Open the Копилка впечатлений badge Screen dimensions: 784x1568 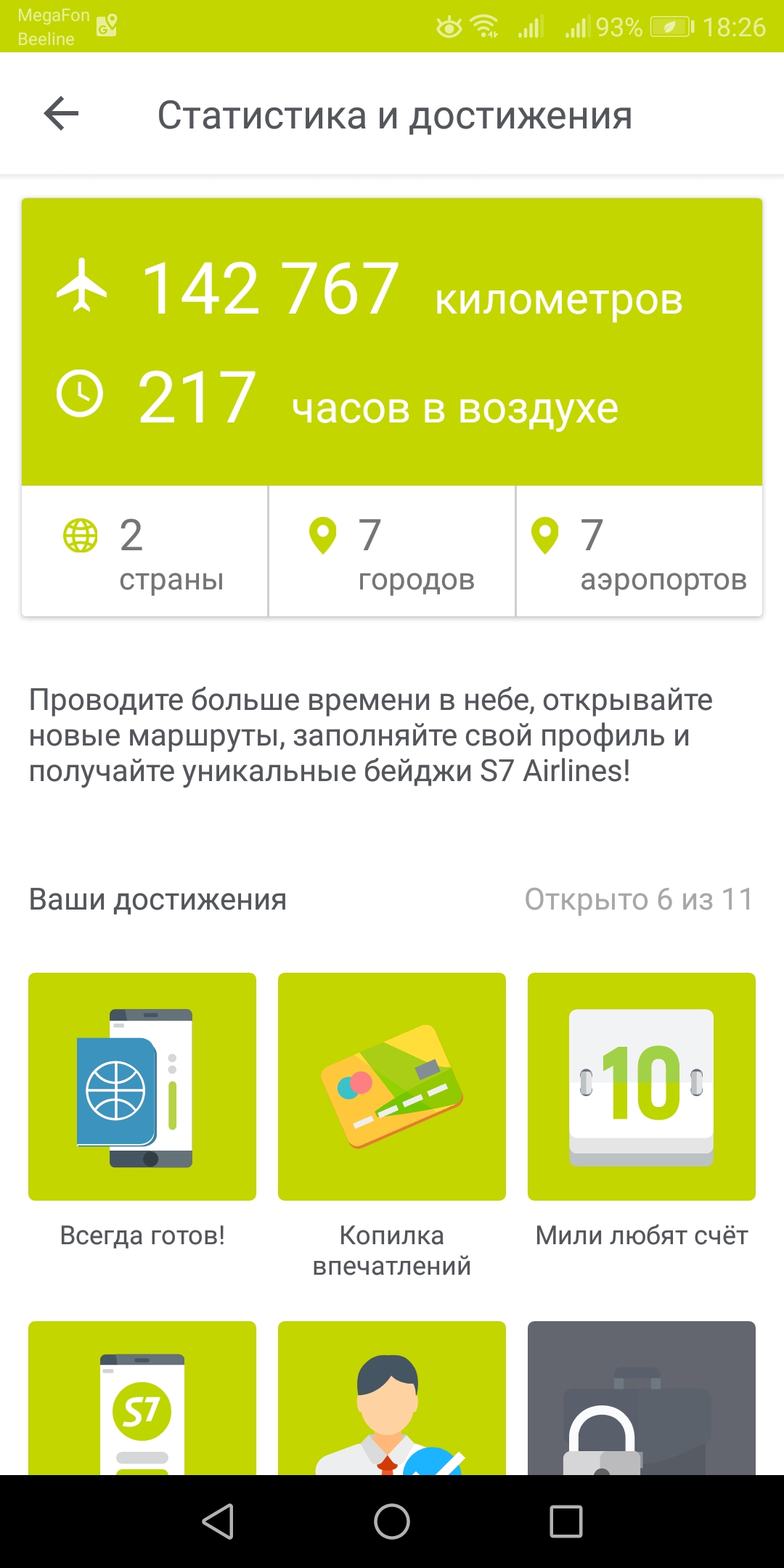coord(392,1087)
